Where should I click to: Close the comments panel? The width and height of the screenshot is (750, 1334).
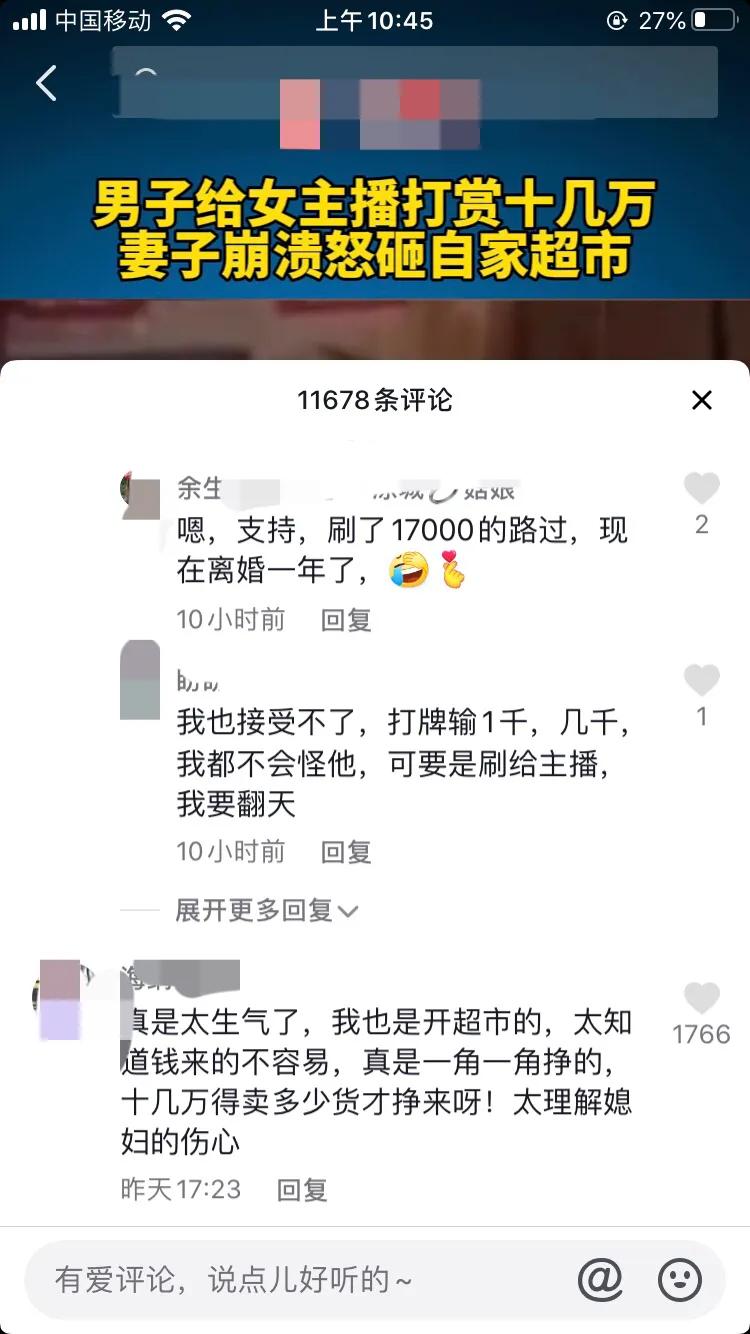(x=702, y=400)
